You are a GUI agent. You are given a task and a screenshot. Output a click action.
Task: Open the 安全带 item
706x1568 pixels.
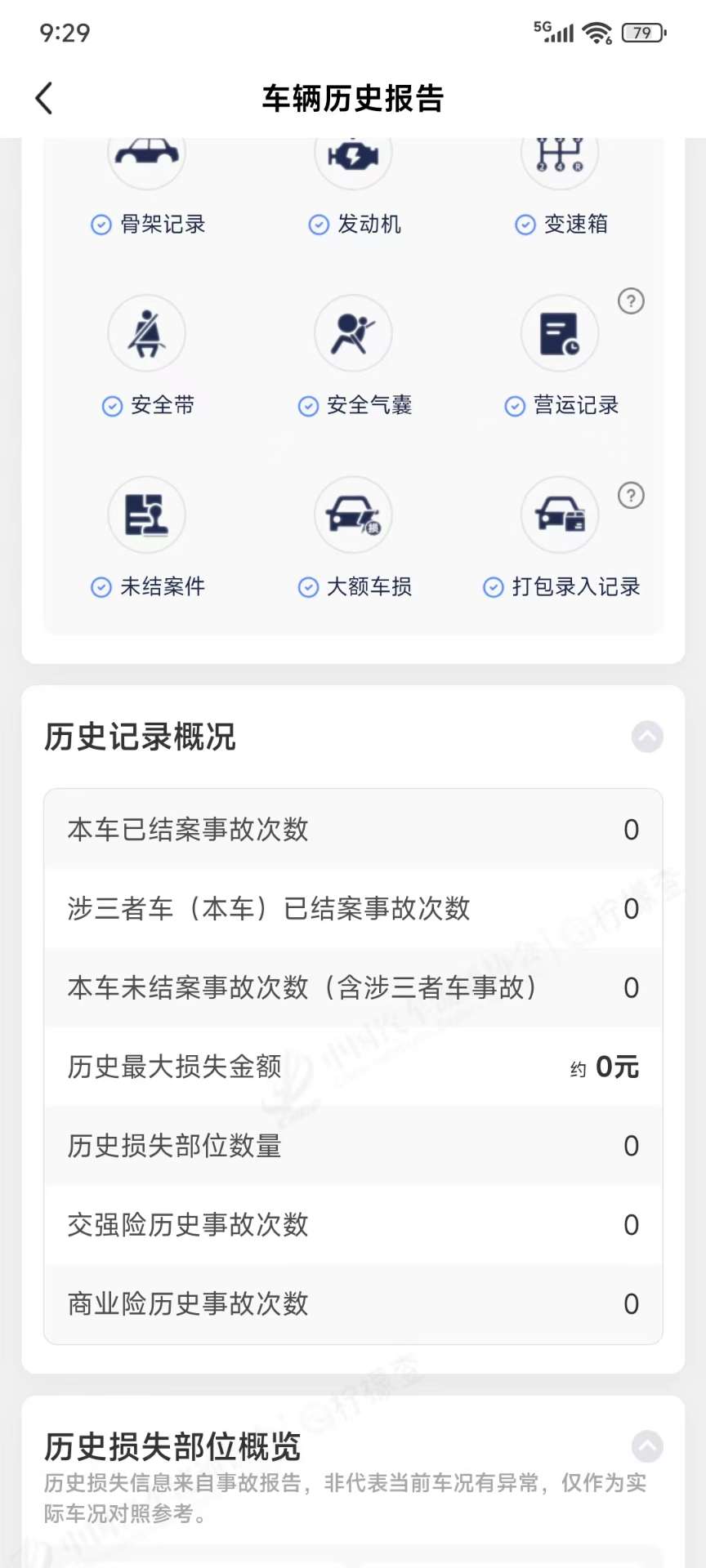pos(147,356)
